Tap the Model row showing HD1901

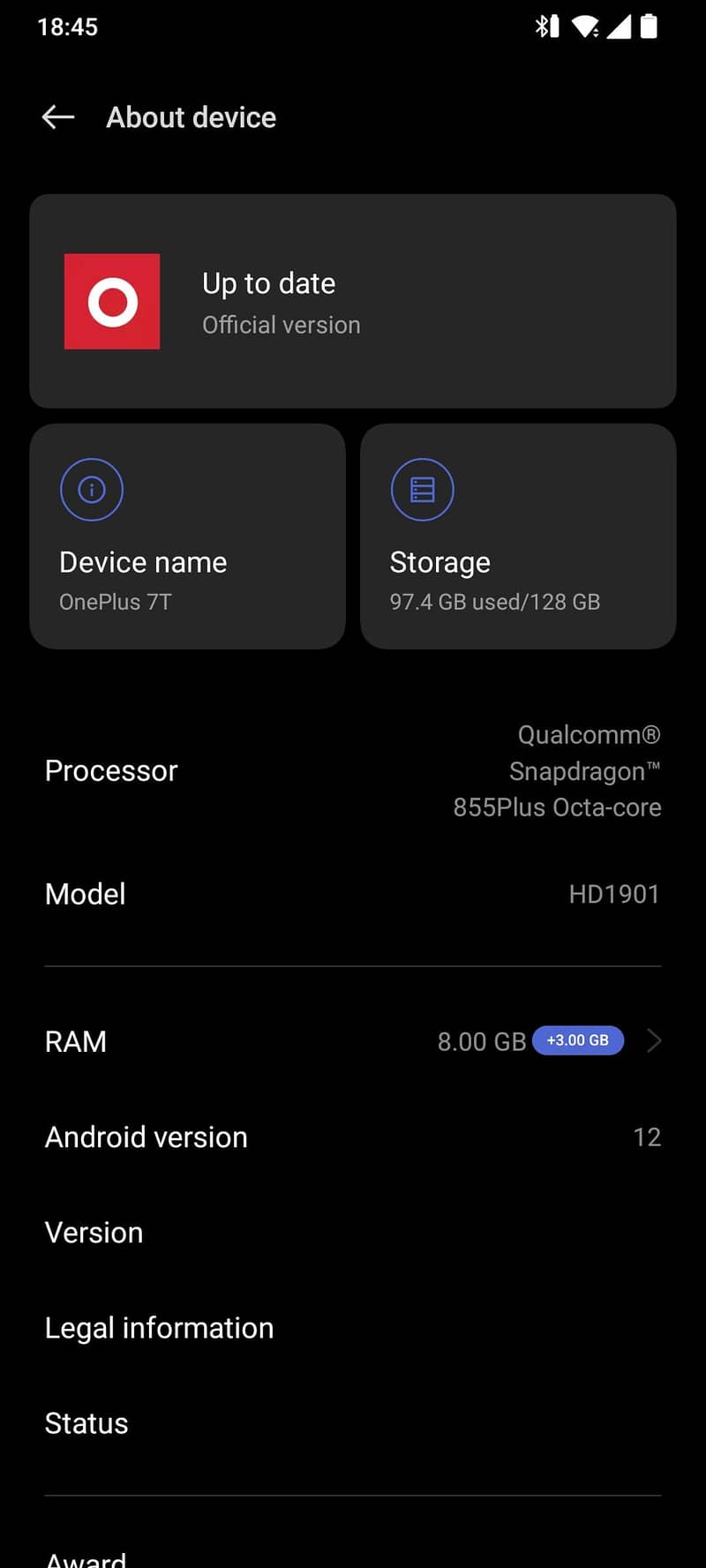353,893
